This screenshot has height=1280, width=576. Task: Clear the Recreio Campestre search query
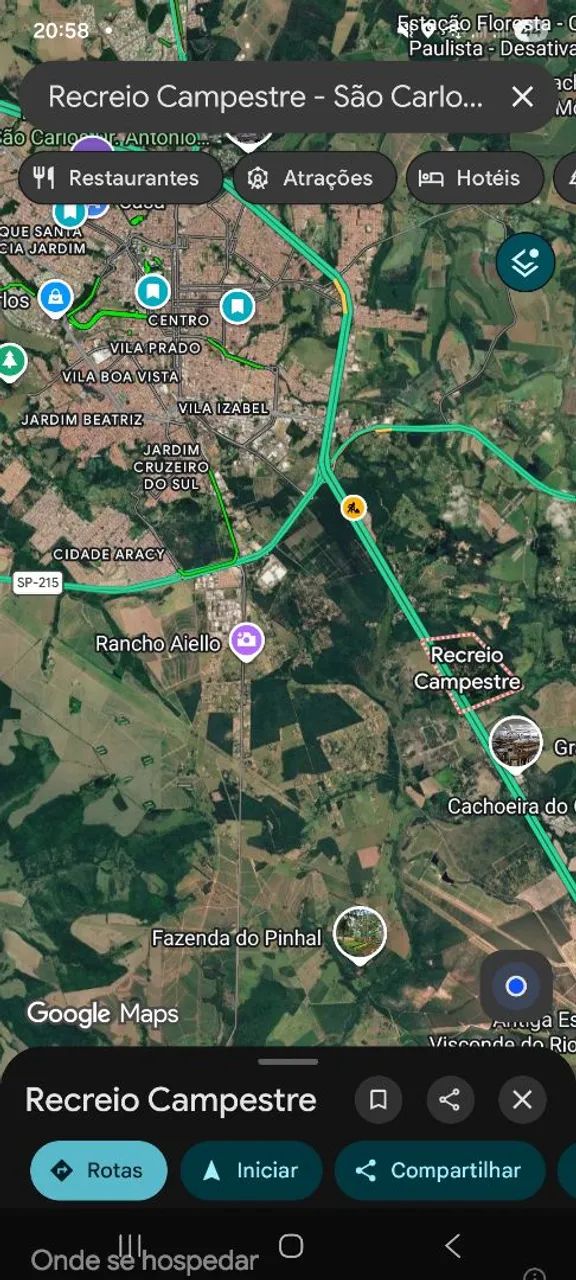522,97
